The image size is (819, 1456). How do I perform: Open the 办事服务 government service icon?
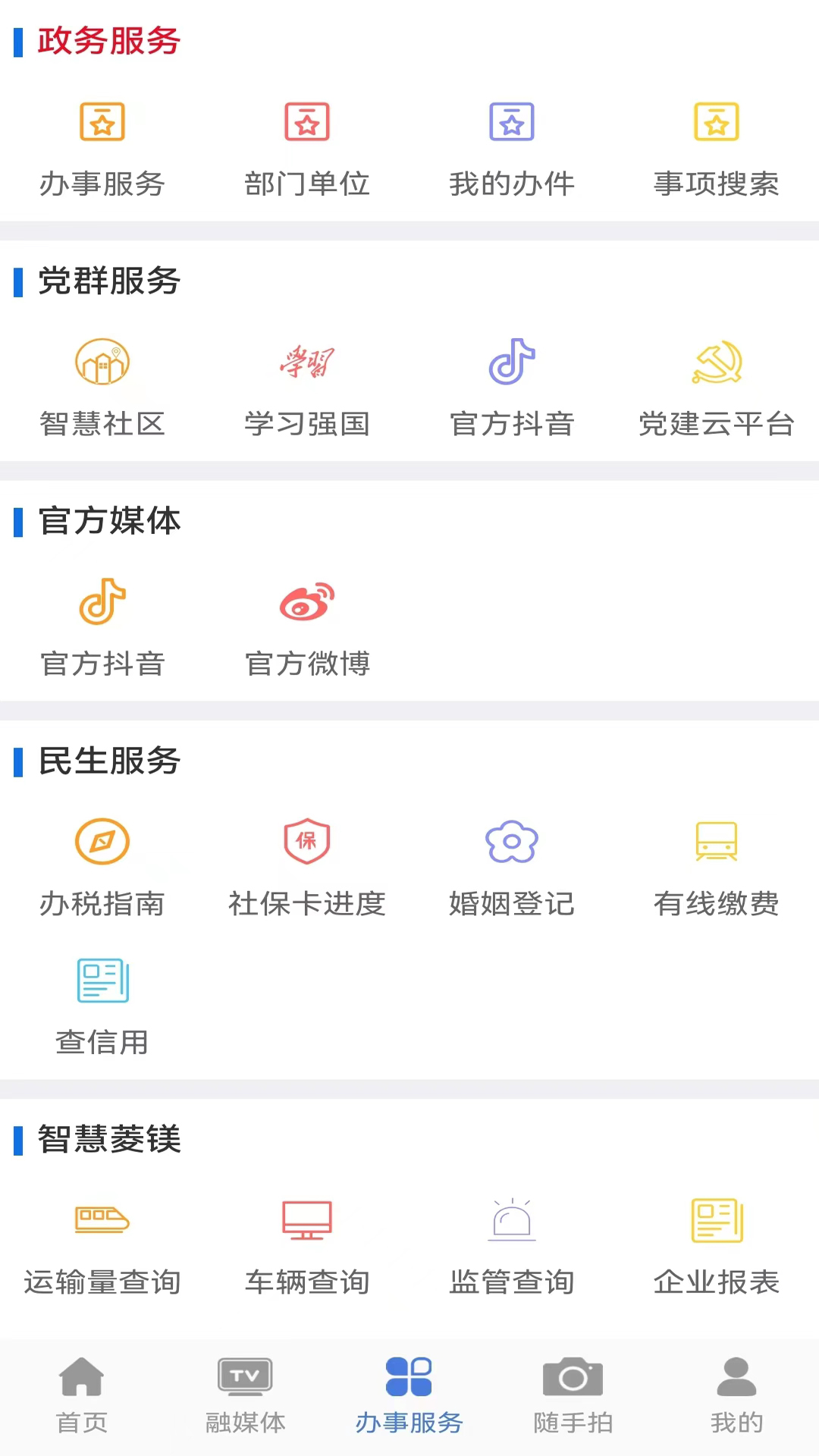(x=102, y=148)
